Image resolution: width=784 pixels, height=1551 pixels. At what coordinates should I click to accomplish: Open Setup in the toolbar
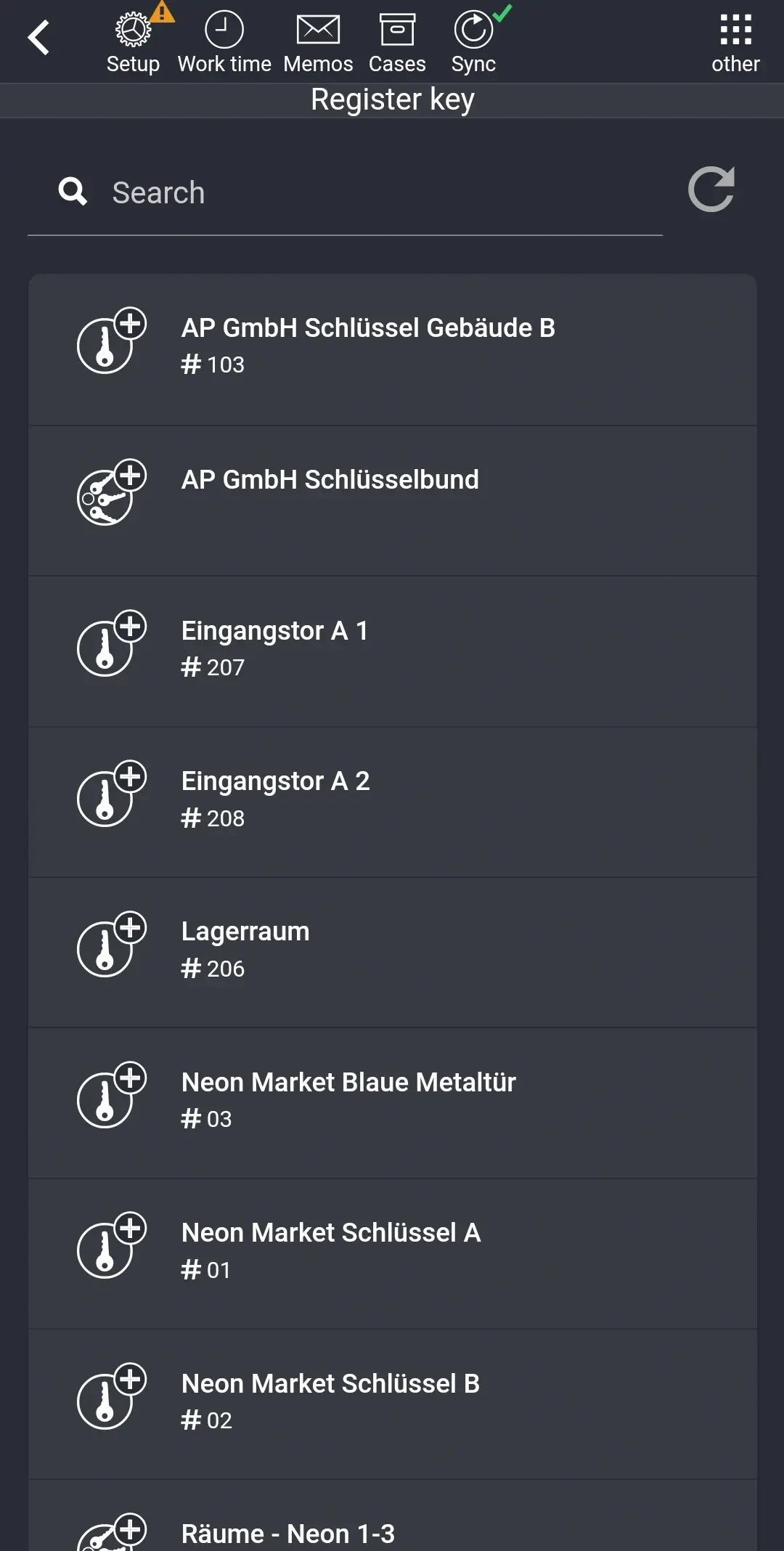click(x=133, y=44)
